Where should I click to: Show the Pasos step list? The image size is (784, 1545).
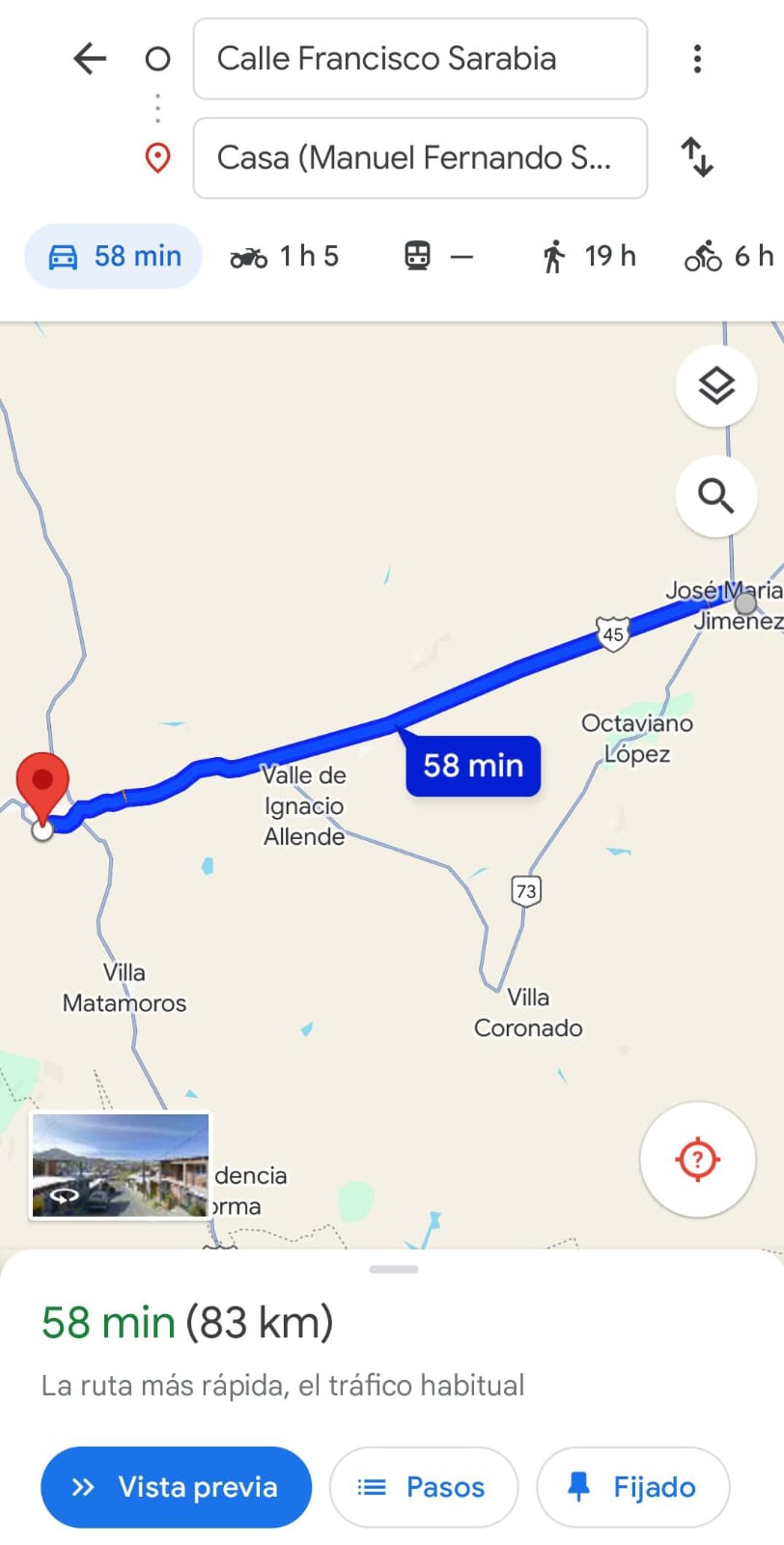tap(424, 1487)
